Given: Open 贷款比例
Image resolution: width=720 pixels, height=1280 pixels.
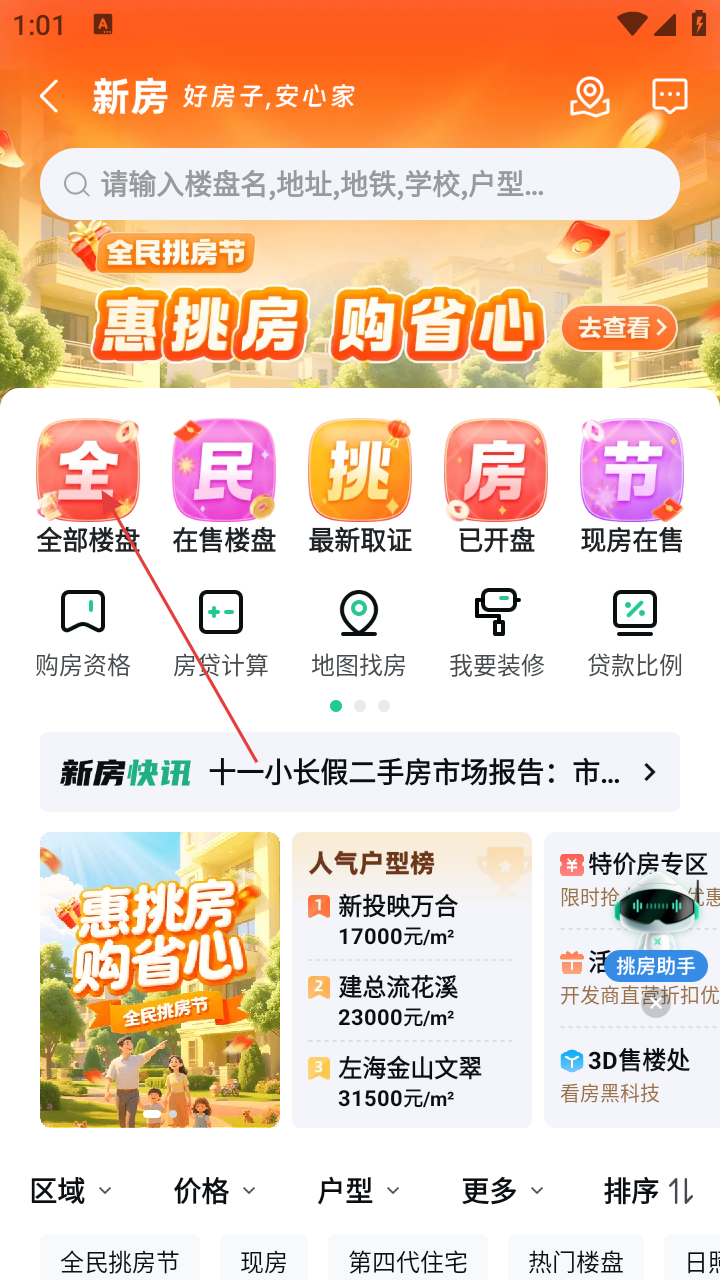Looking at the screenshot, I should (635, 632).
